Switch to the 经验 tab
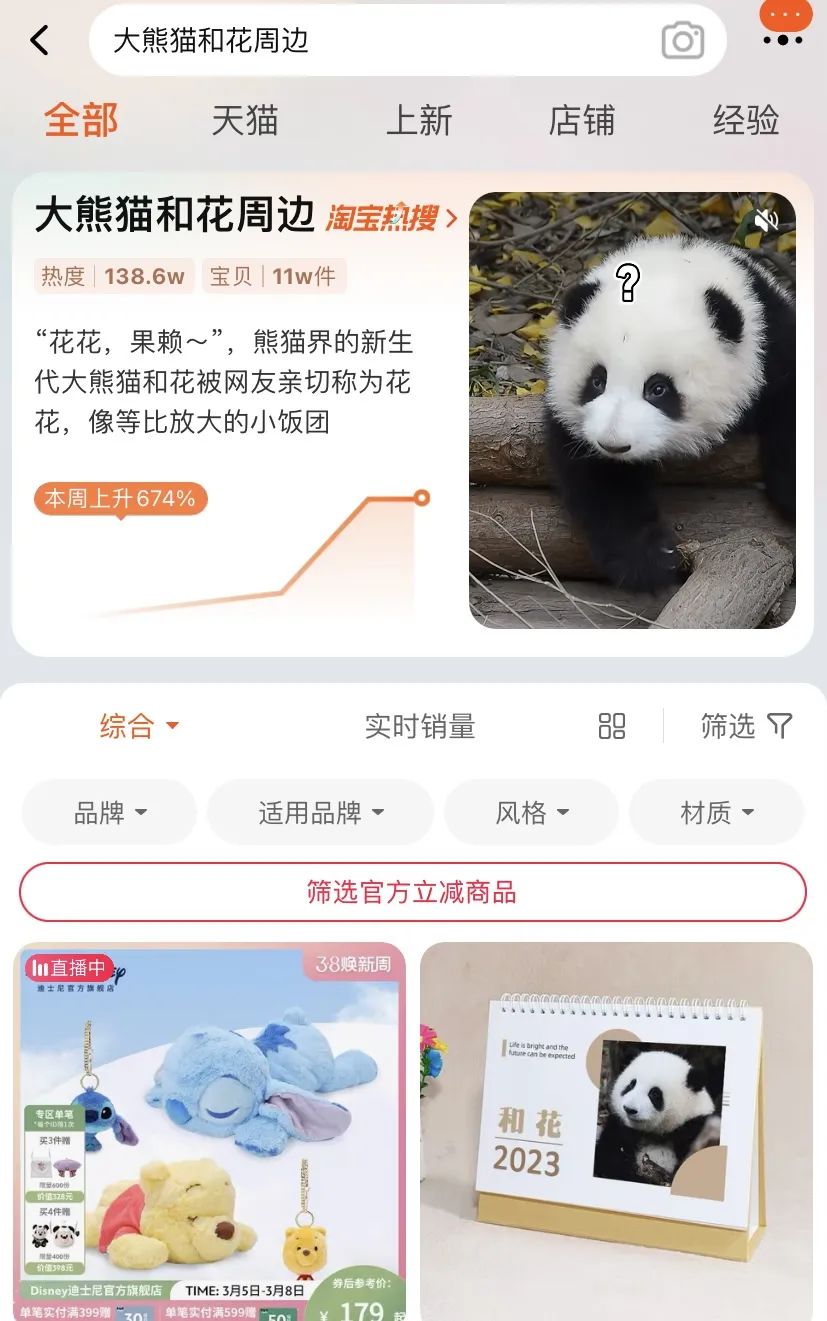 click(745, 121)
